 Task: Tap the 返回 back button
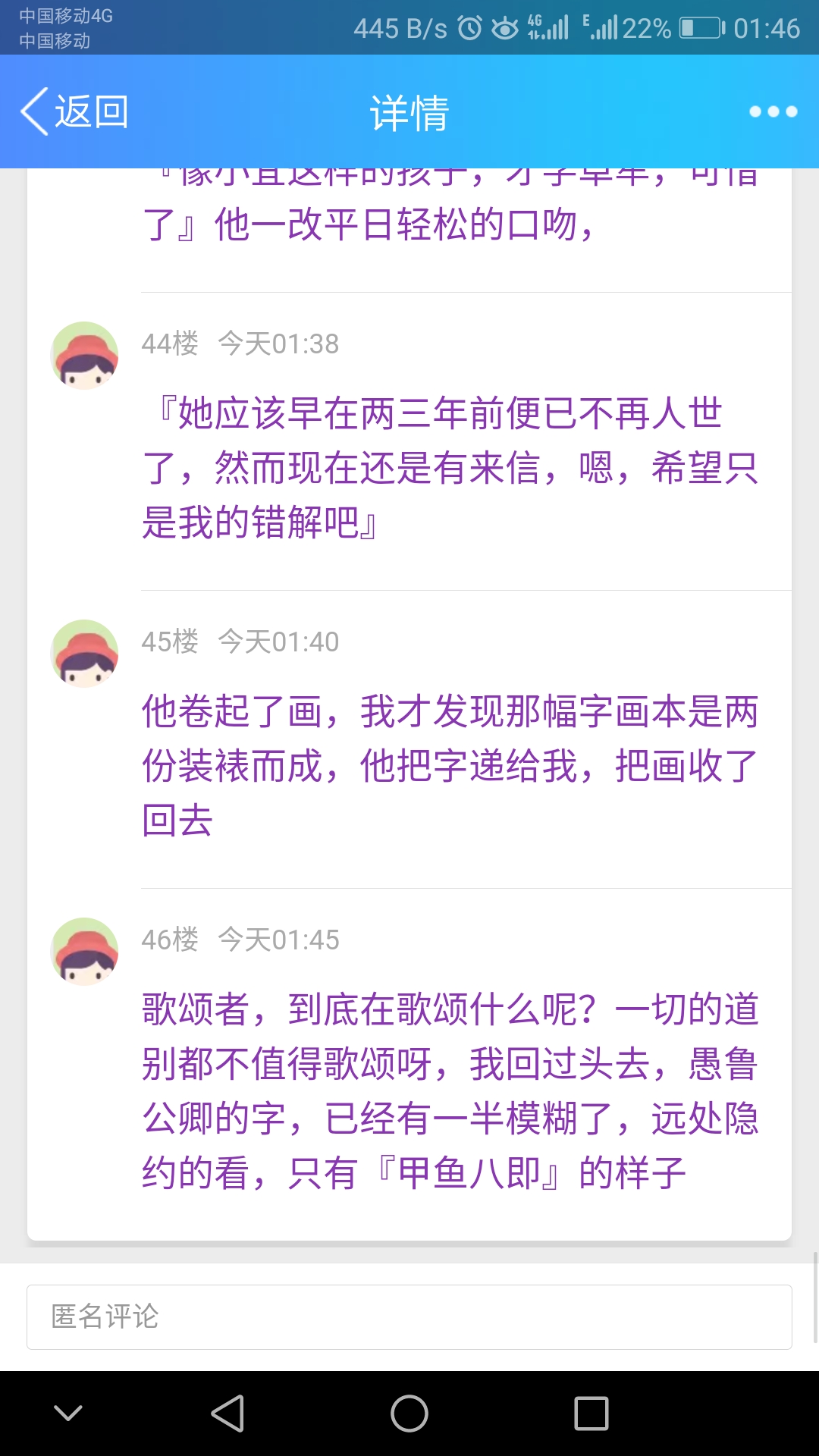pos(74,111)
